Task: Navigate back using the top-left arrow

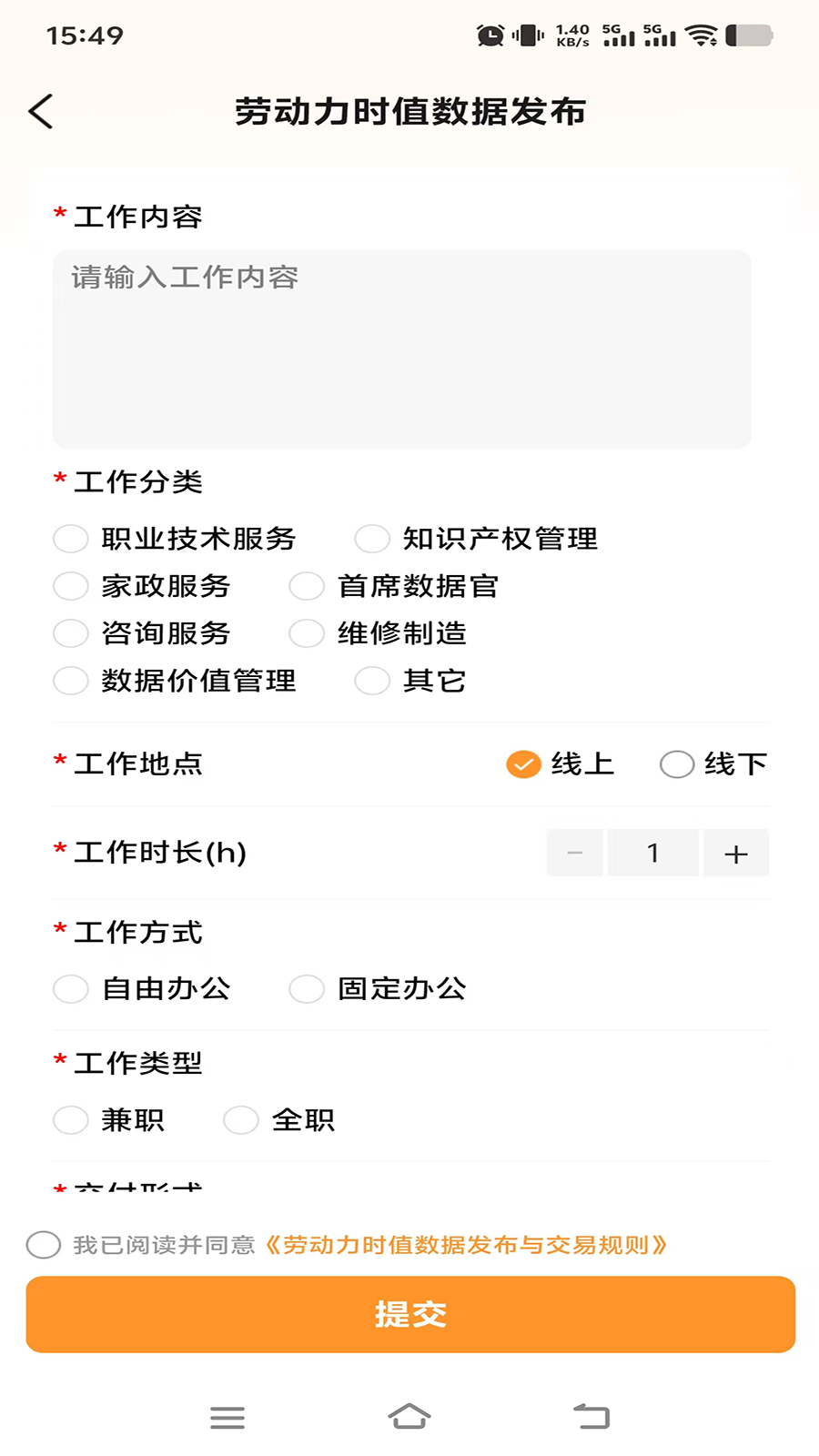Action: click(x=40, y=111)
